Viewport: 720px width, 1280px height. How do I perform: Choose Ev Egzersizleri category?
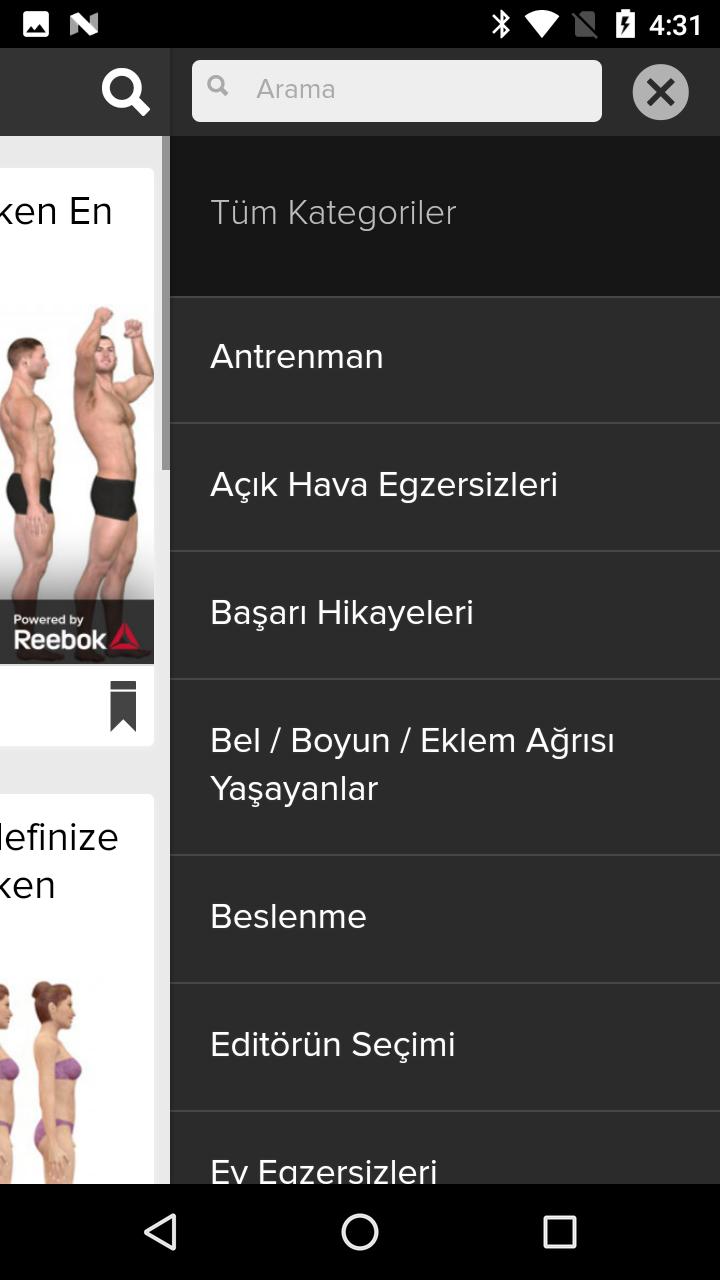[324, 1168]
